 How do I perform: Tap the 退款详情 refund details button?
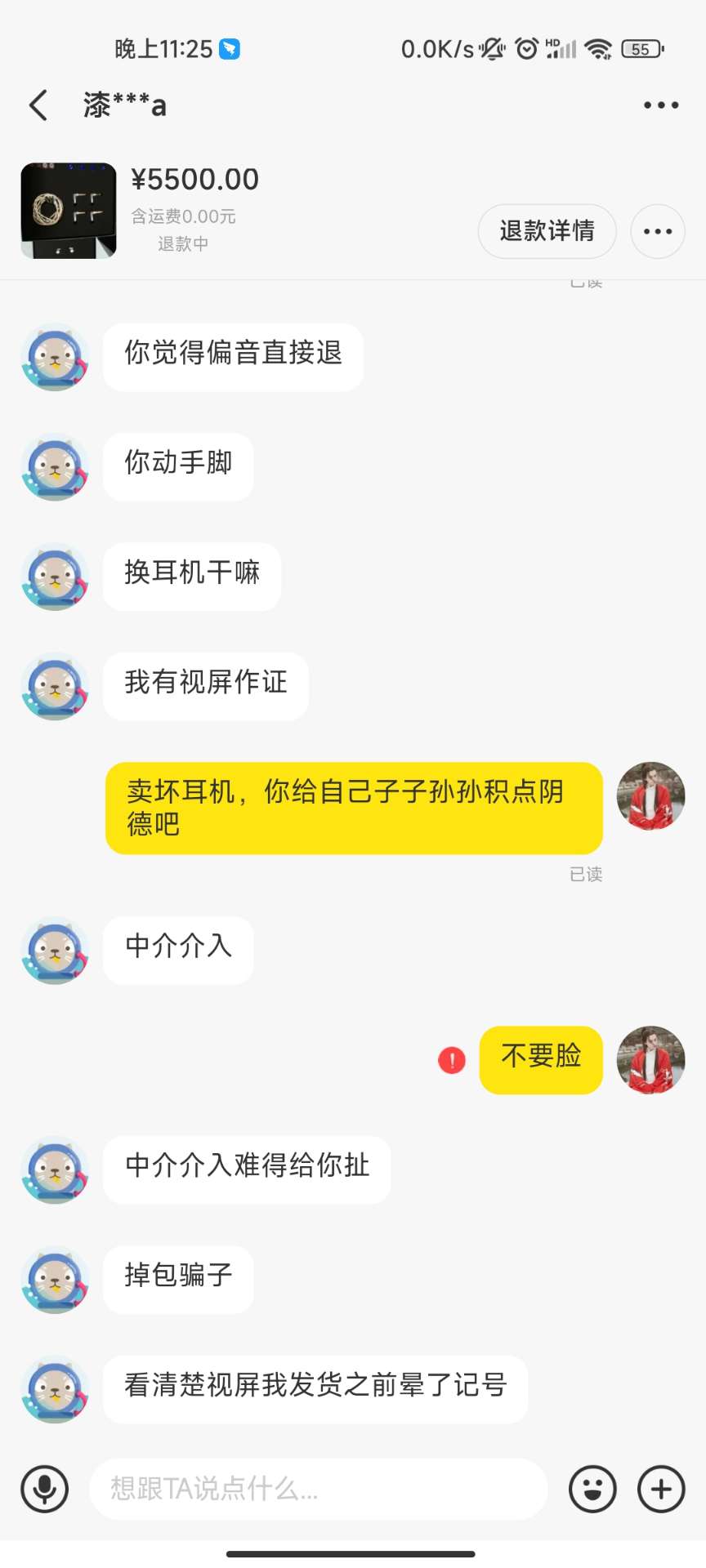[x=547, y=231]
